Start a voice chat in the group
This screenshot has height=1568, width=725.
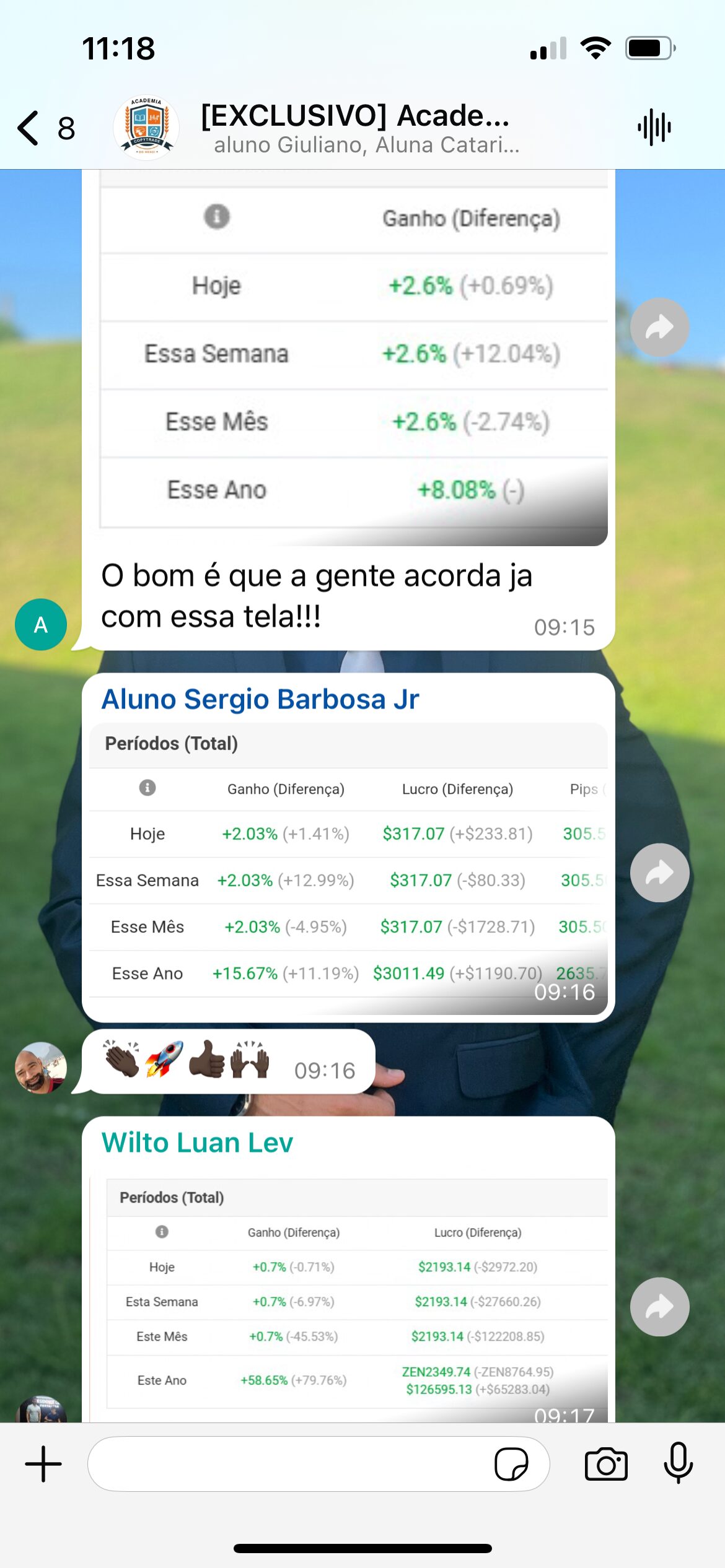pos(654,128)
